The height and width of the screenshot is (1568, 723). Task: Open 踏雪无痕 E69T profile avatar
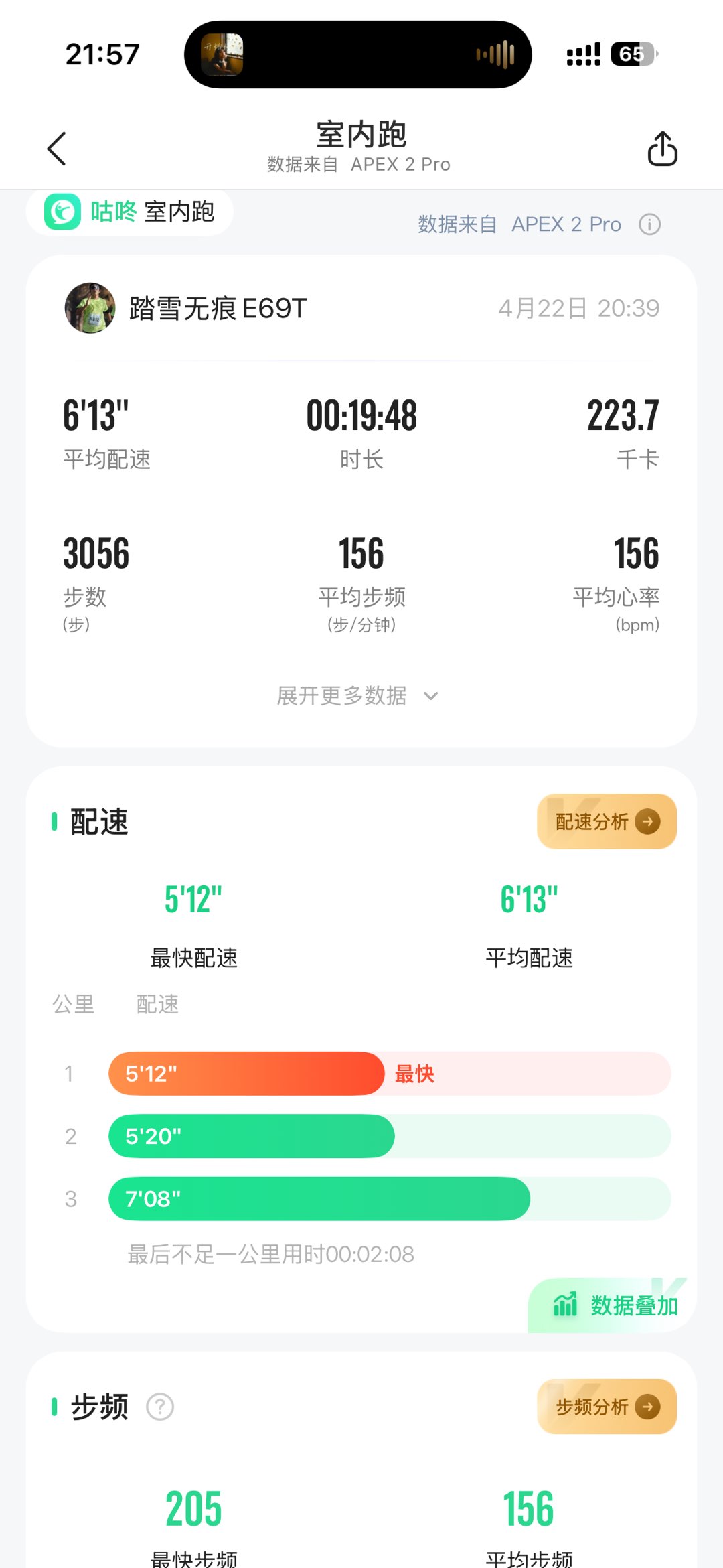point(90,308)
